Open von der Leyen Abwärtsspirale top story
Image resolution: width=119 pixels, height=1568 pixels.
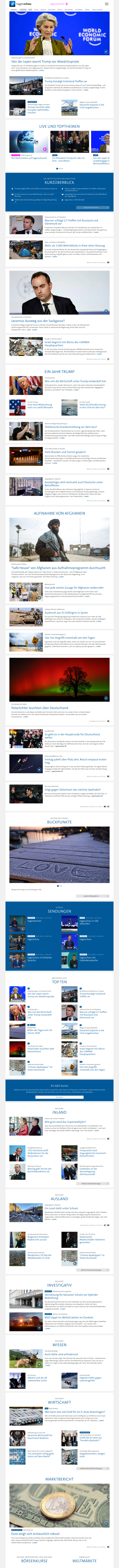pos(44,62)
